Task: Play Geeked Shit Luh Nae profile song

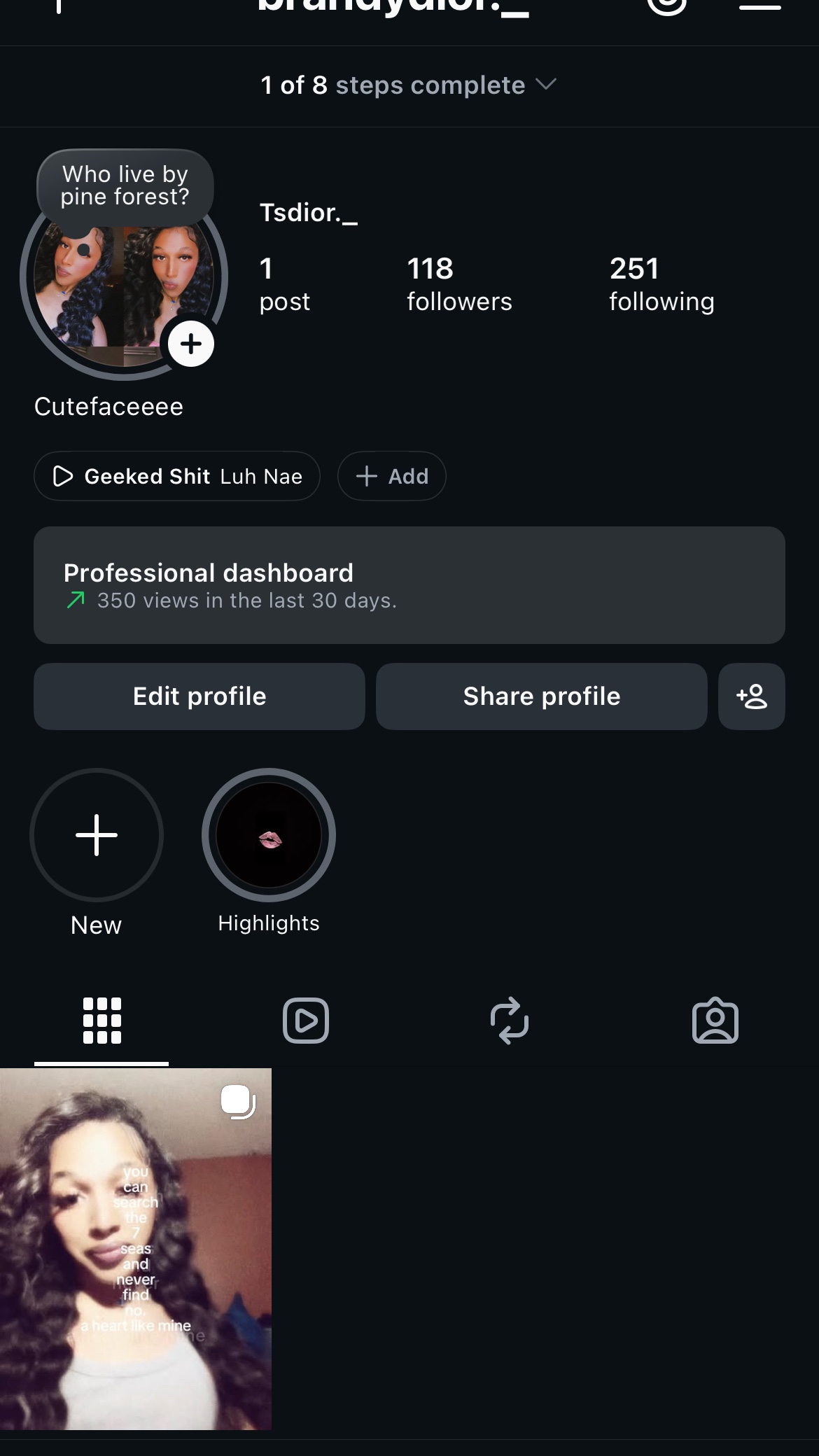Action: tap(177, 476)
